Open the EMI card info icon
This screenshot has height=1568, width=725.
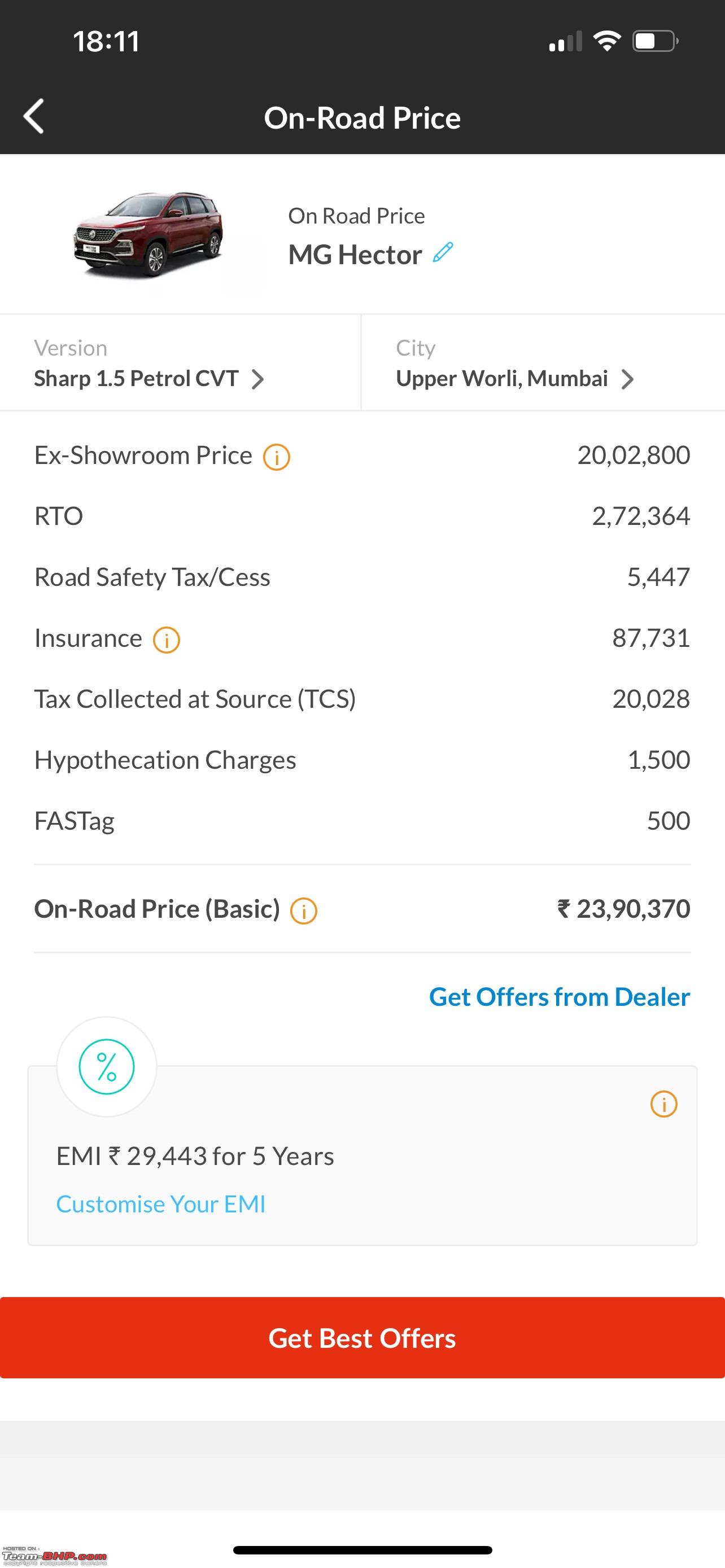pos(663,1103)
